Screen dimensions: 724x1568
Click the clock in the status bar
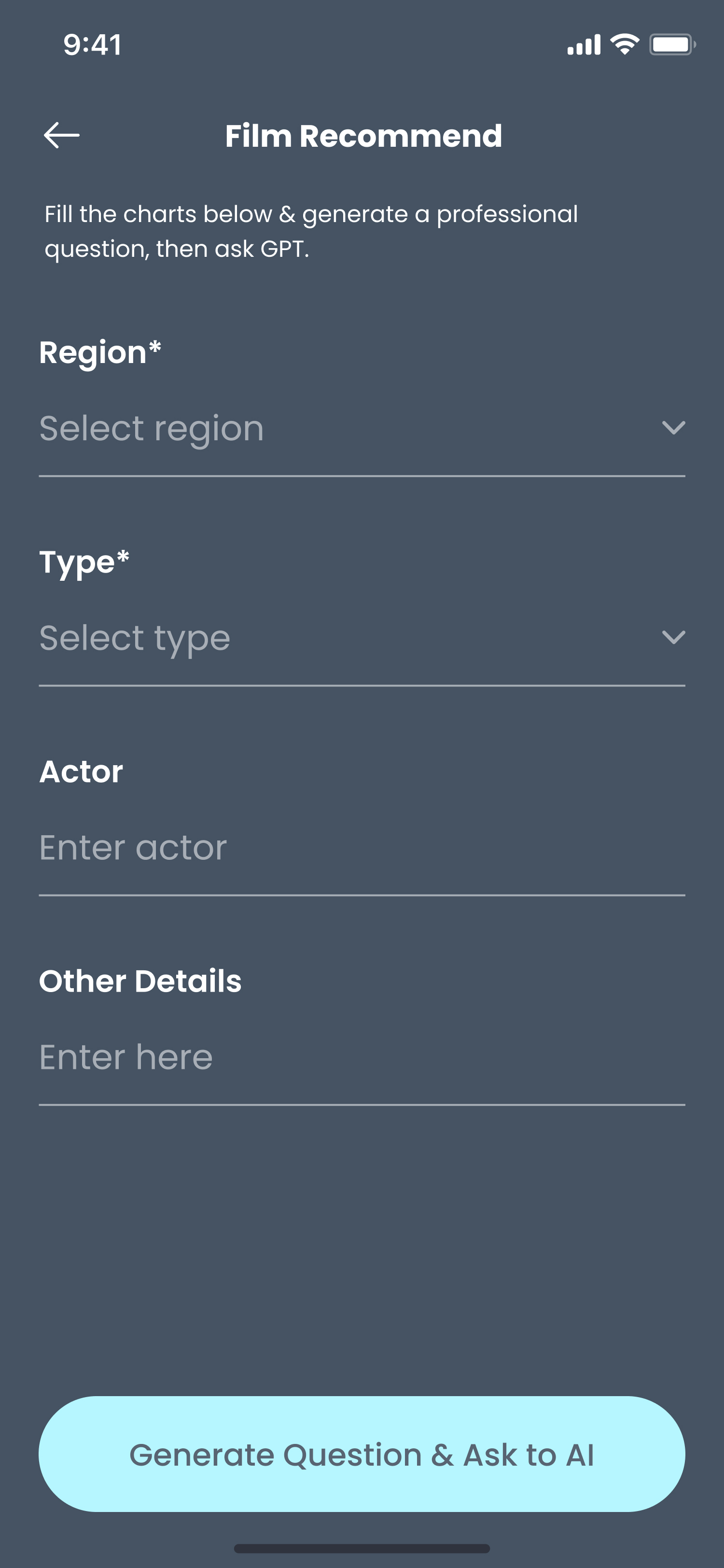point(93,44)
